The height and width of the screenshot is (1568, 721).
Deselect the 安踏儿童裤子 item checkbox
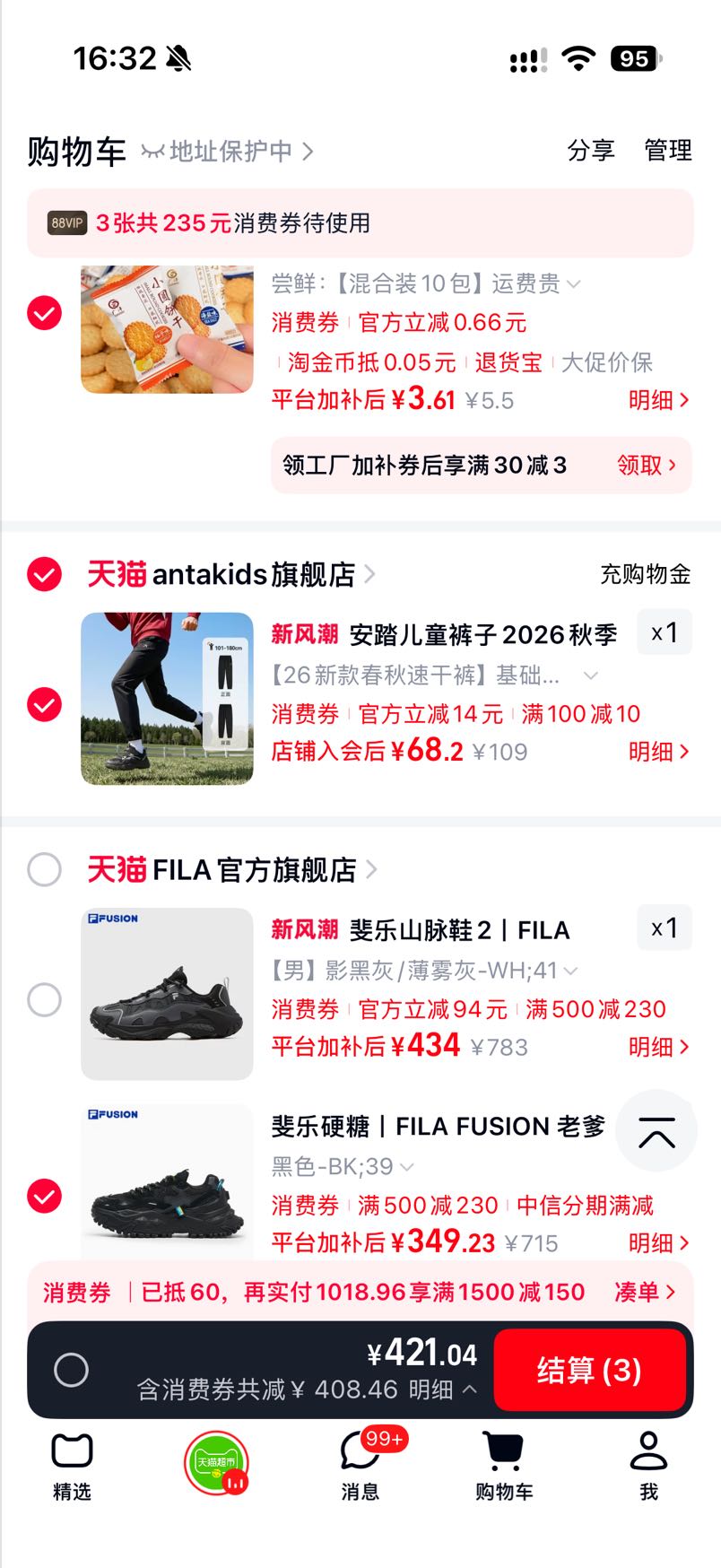click(45, 705)
